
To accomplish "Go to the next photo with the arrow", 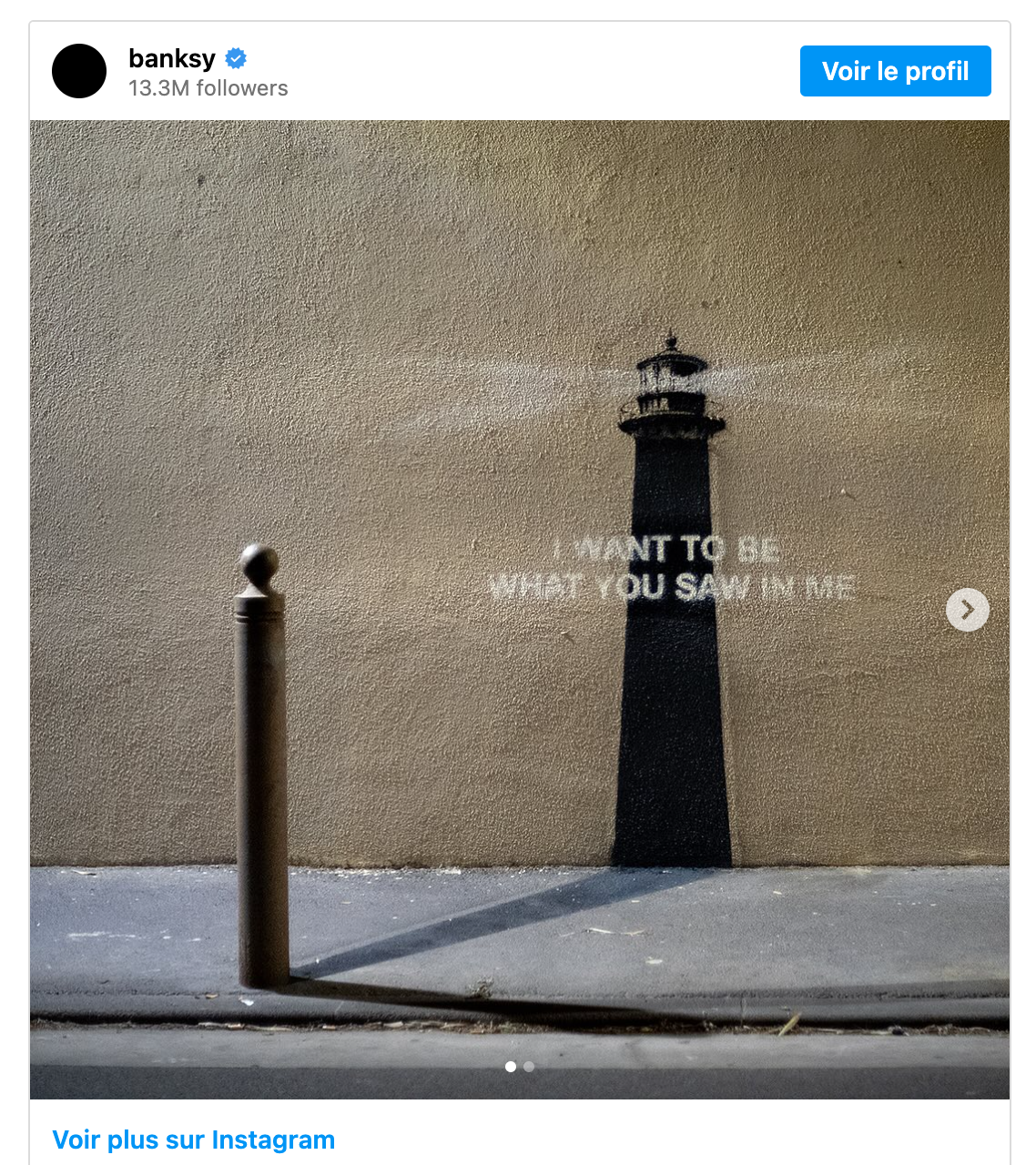I will 967,610.
